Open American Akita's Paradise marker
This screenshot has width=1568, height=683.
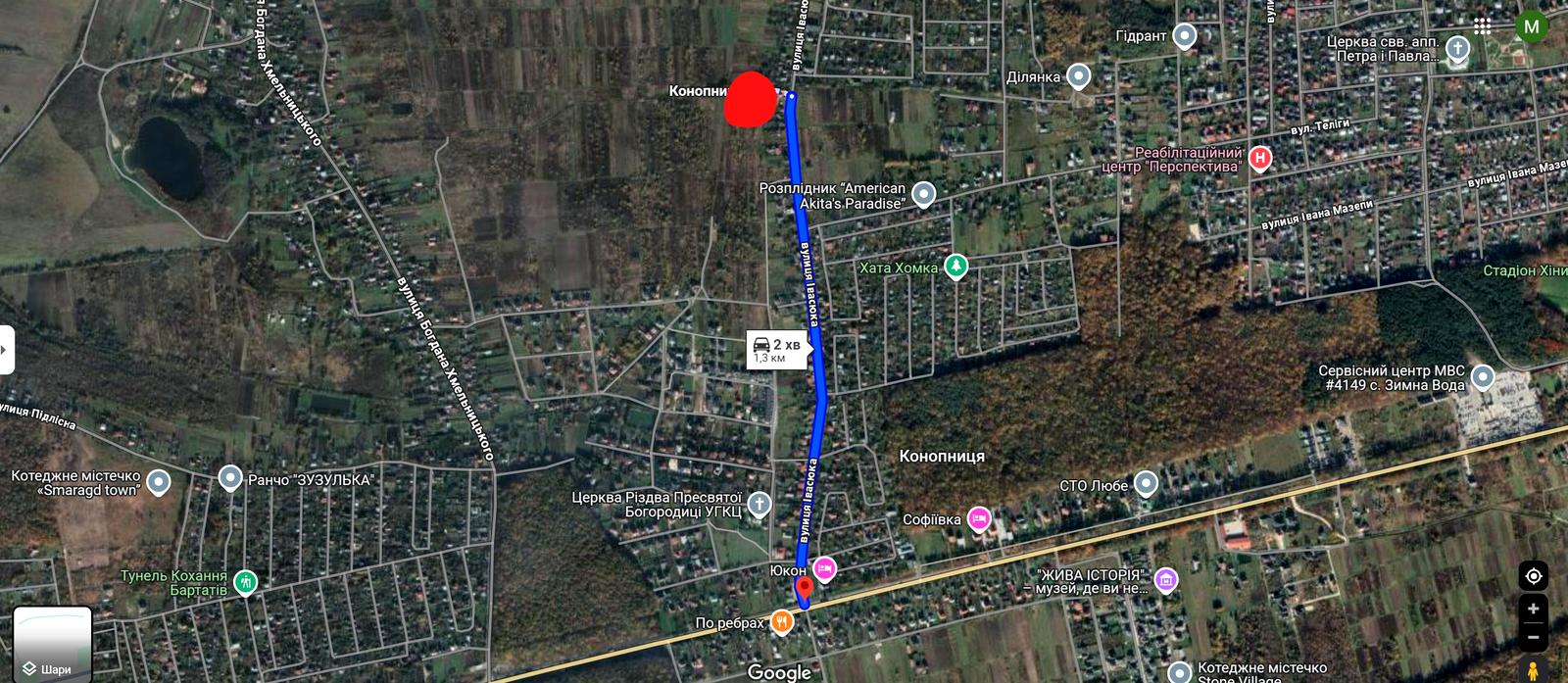[923, 195]
